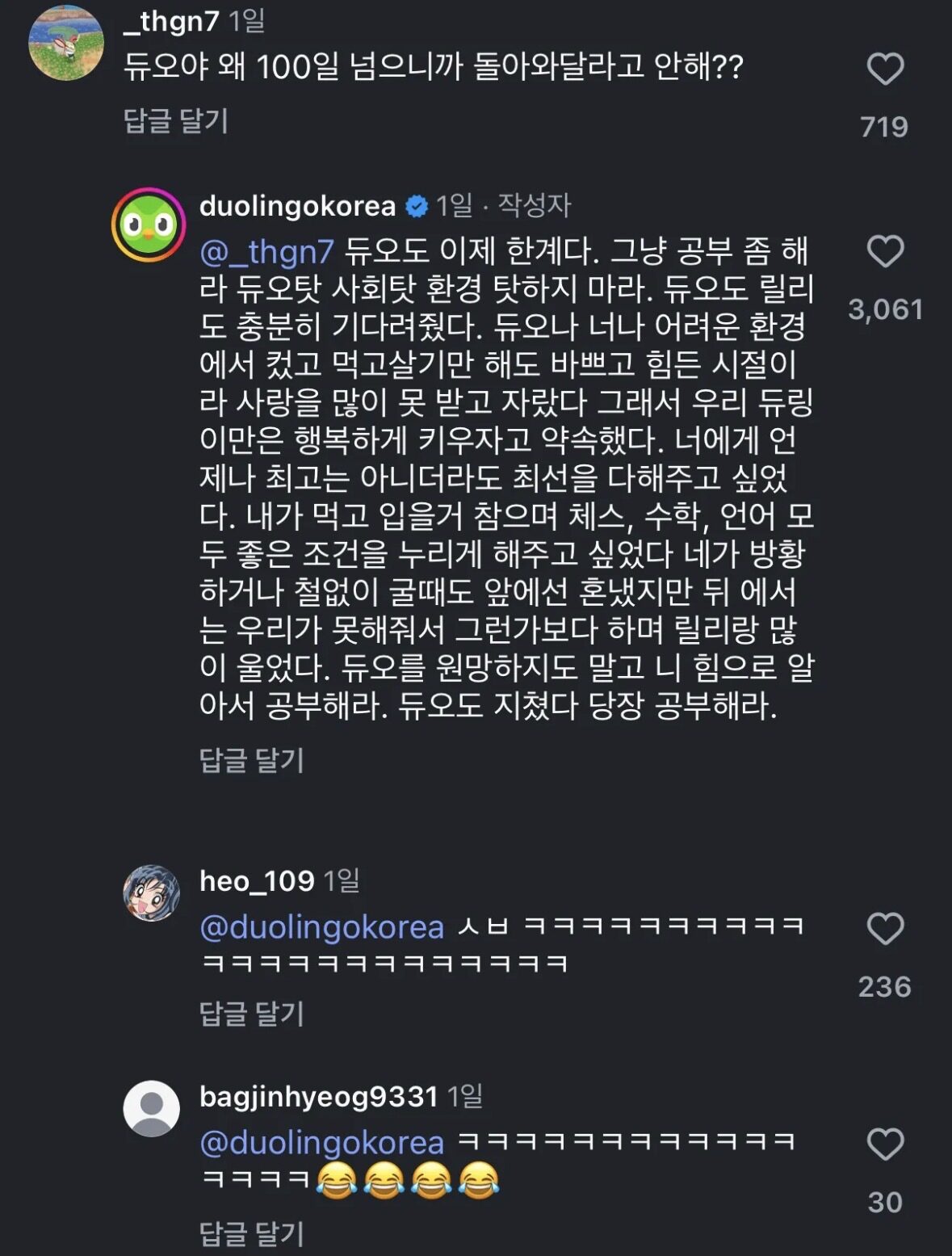Screen dimensions: 952x1256
Task: Like heo_109's reply
Action: point(885,929)
